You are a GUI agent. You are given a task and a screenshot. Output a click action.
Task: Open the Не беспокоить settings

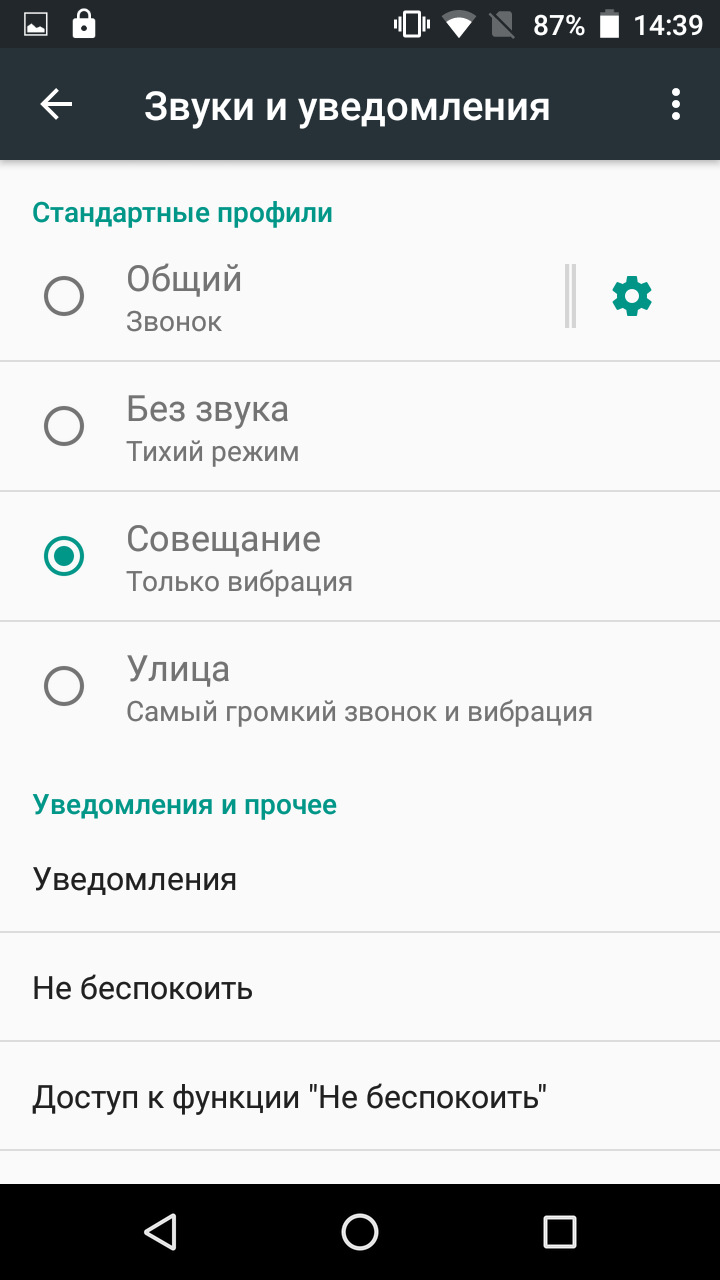pos(360,988)
